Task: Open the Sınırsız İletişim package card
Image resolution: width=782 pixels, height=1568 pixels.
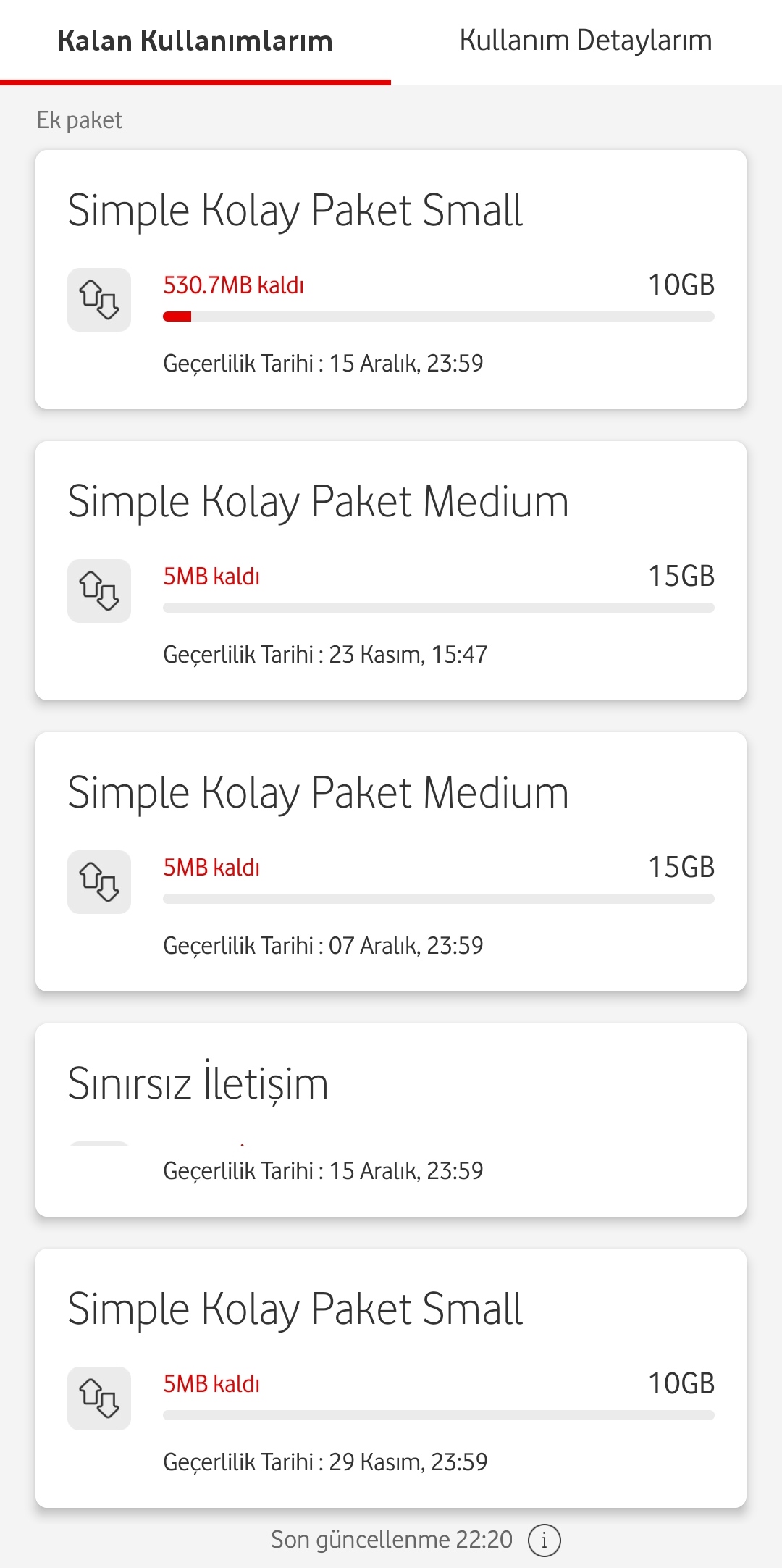Action: pos(391,1120)
